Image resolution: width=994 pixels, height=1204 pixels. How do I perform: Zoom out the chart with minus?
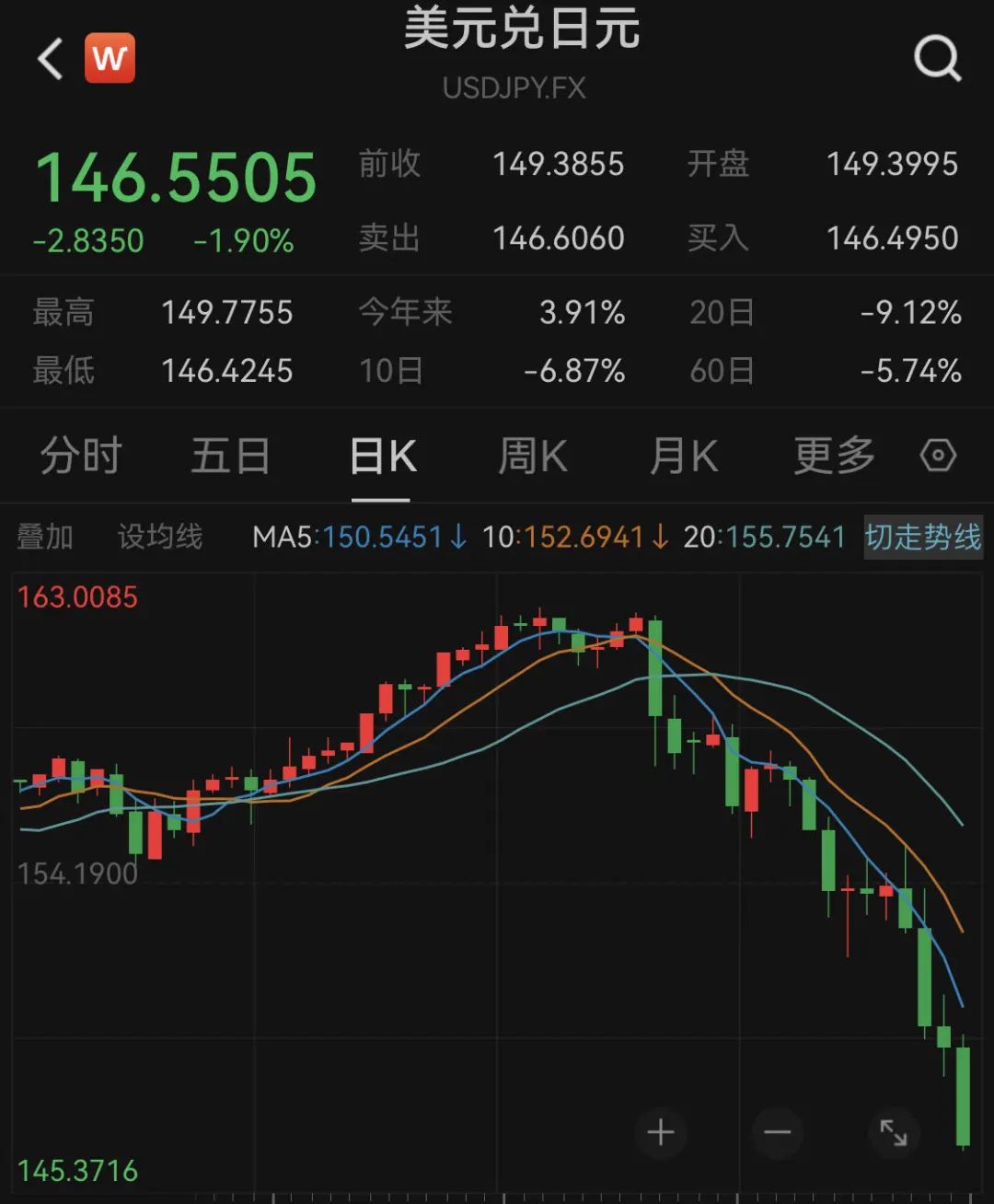pos(778,1132)
